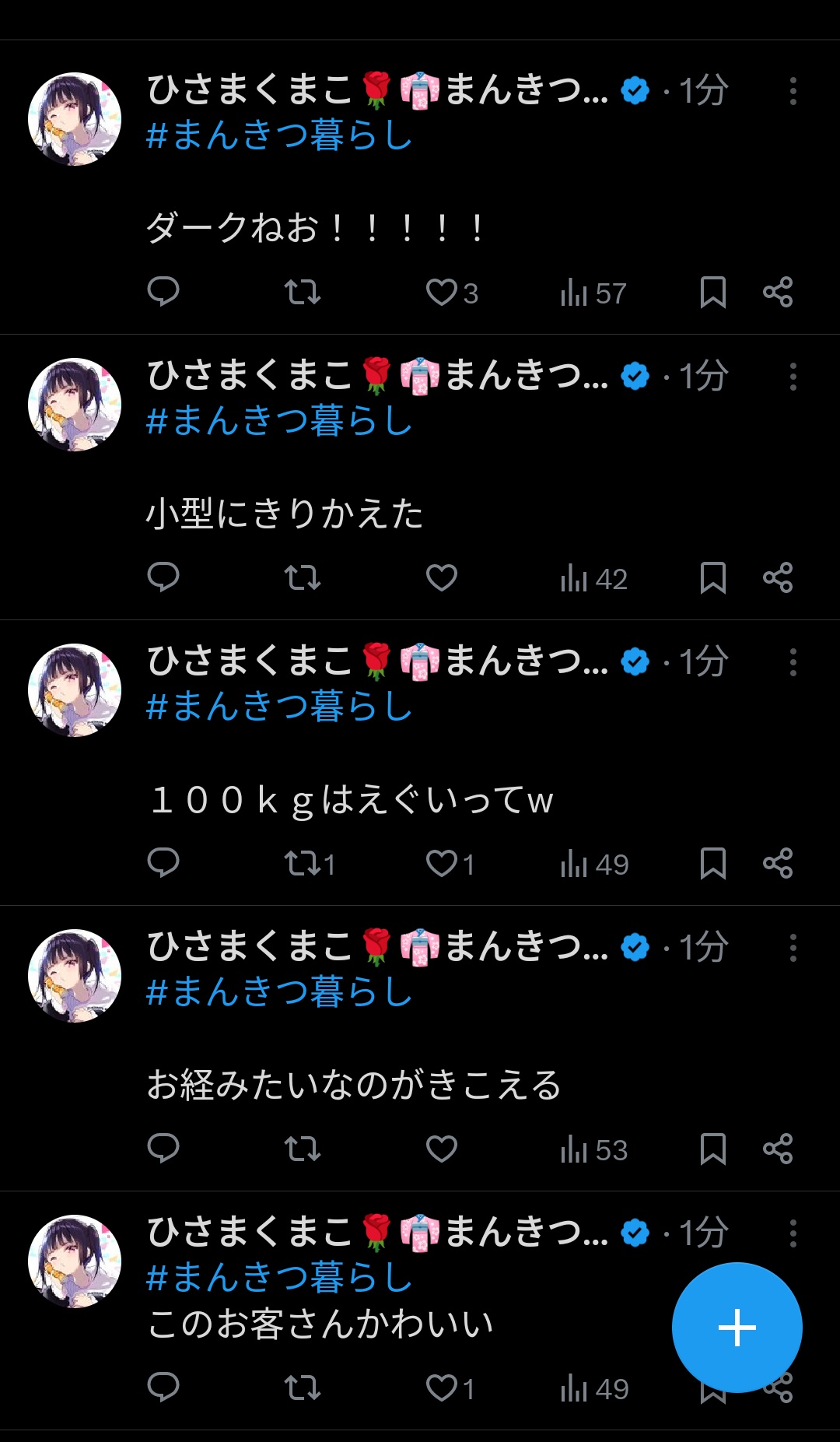Open overflow menu on "ダークねお！！！！！" post
This screenshot has width=840, height=1442.
(x=793, y=91)
